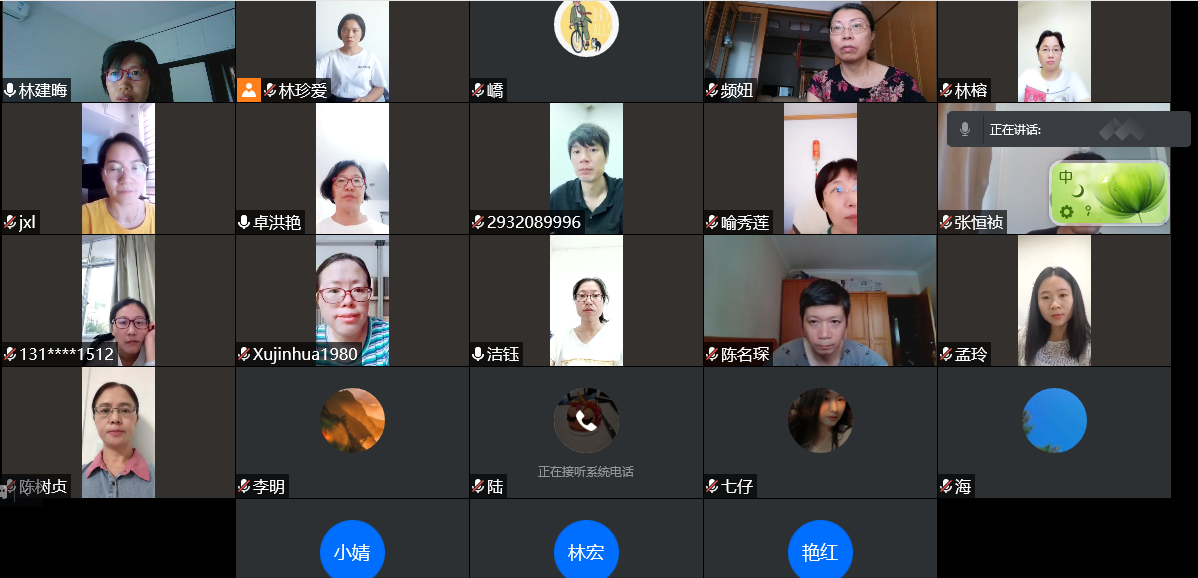1198x578 pixels.
Task: Toggle the 中 Chinese input mode
Action: point(1066,177)
